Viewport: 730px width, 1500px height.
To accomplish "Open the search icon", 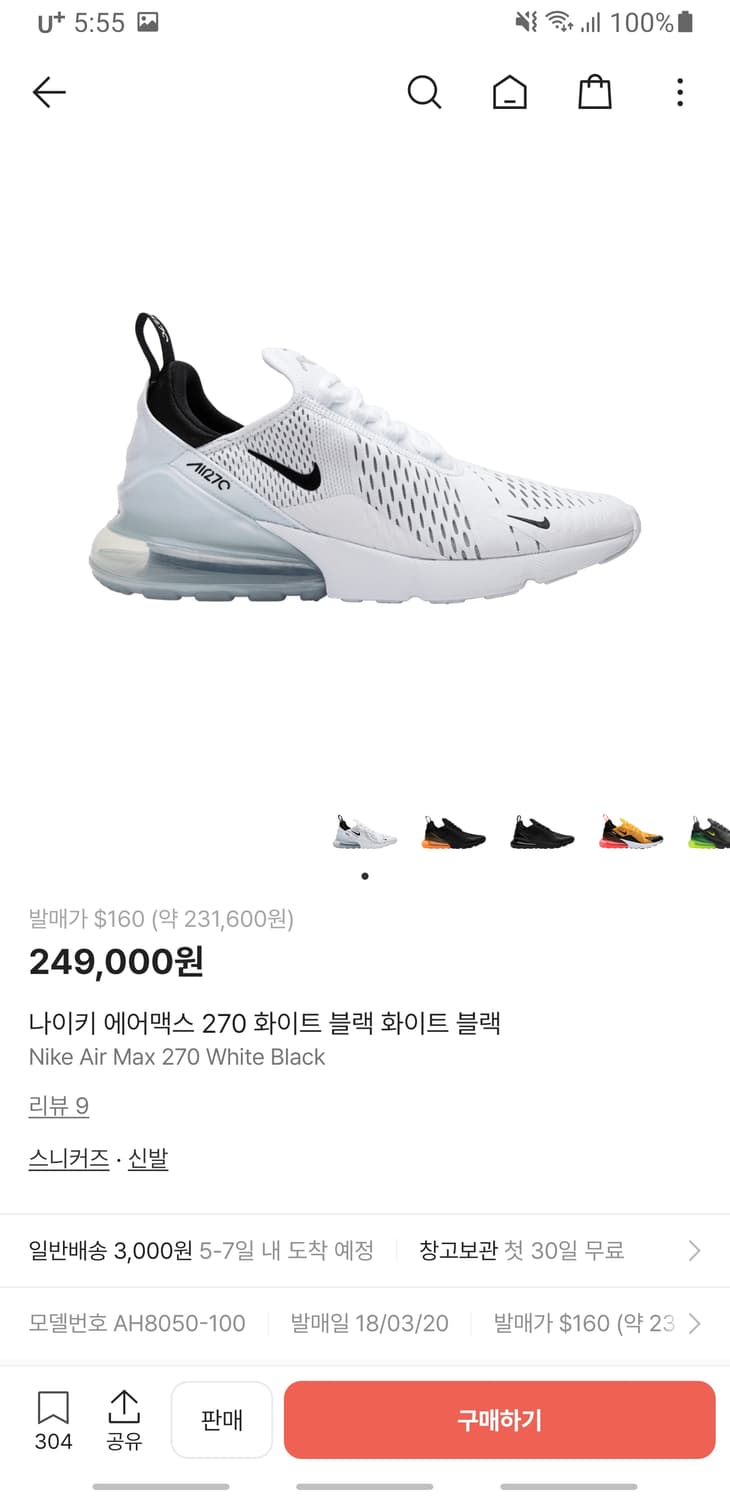I will 425,91.
